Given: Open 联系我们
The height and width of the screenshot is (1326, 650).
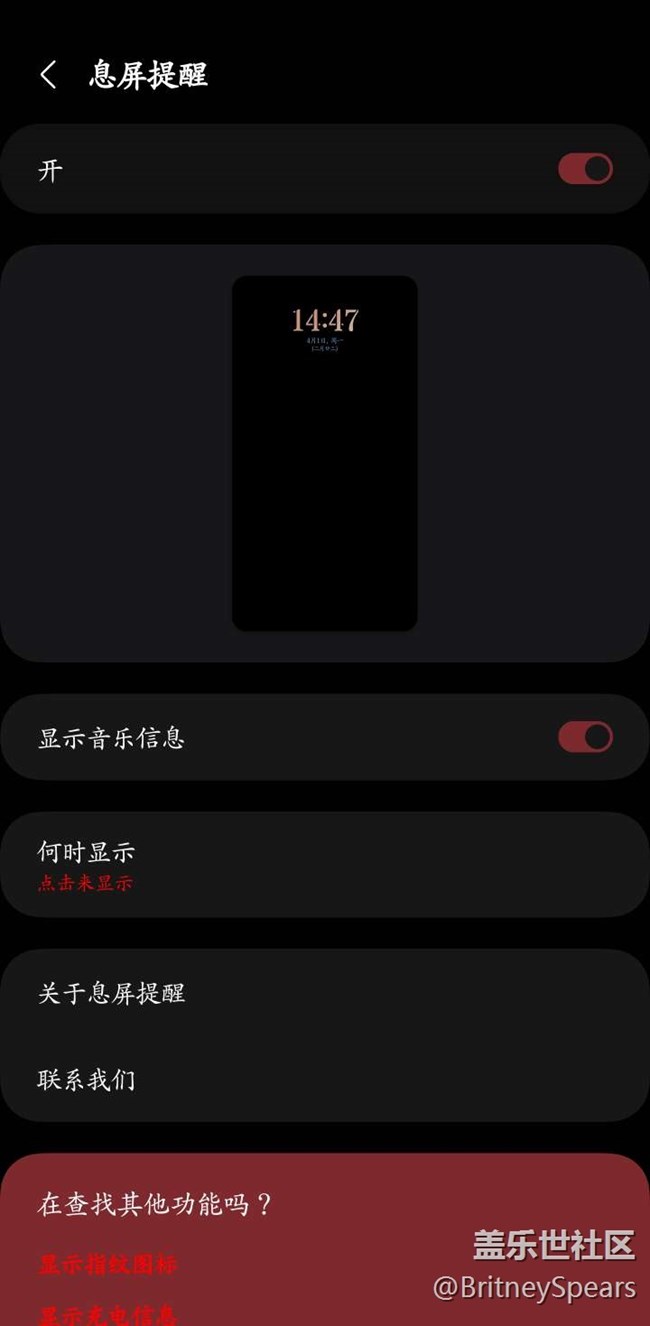Looking at the screenshot, I should [x=325, y=1079].
